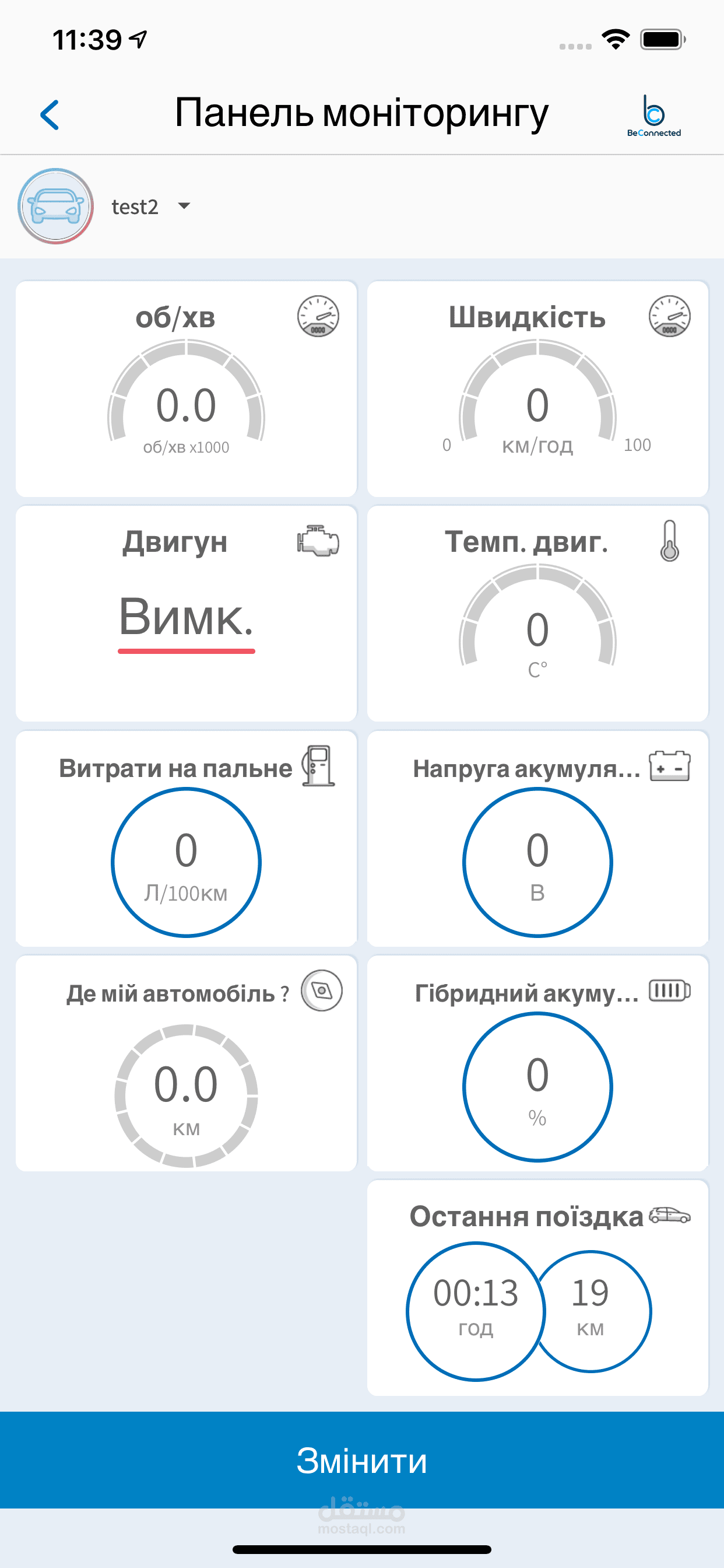Open the об/хв RPM card
Screen dimensions: 724x1568
click(x=186, y=390)
